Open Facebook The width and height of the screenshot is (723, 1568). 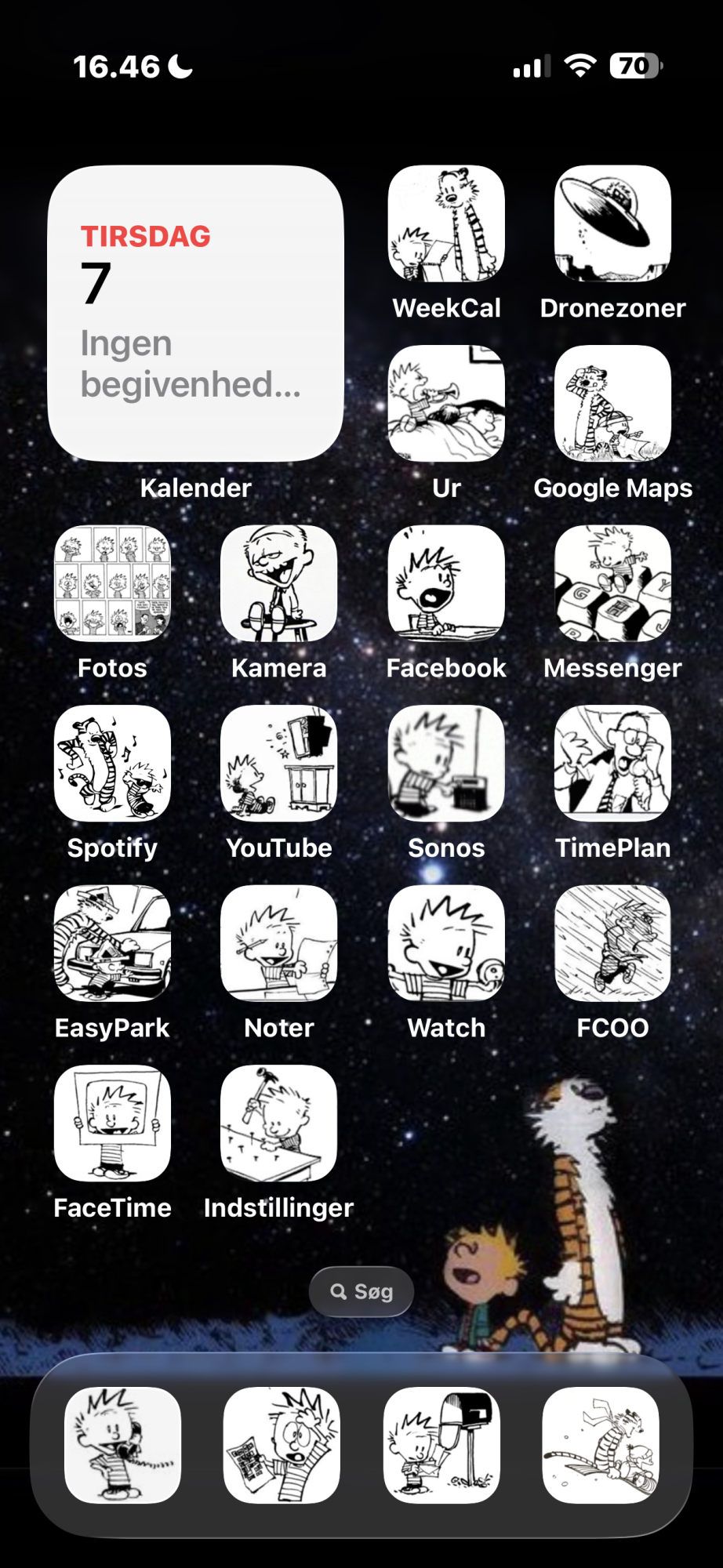pos(446,583)
